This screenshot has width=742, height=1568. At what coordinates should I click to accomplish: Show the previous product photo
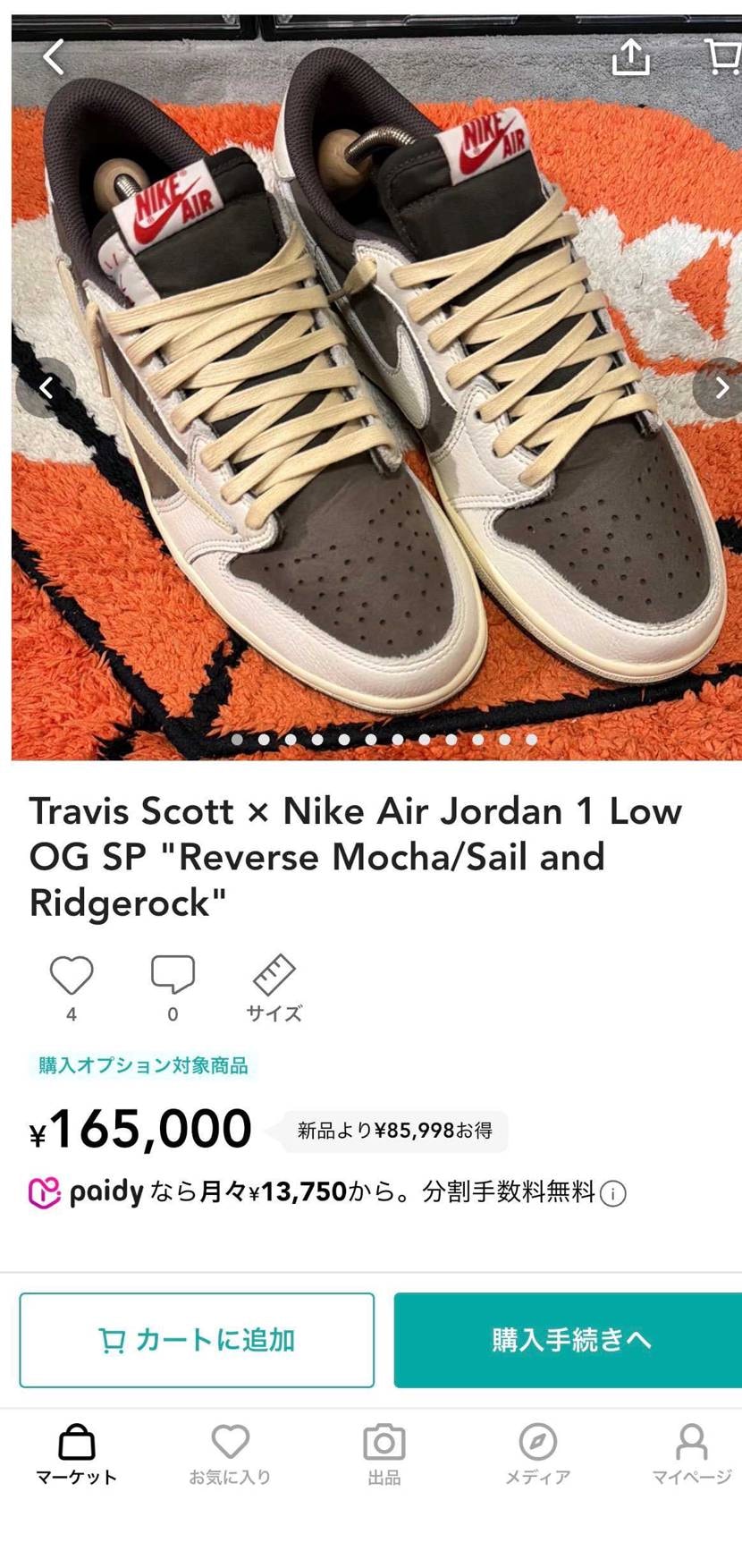[46, 387]
